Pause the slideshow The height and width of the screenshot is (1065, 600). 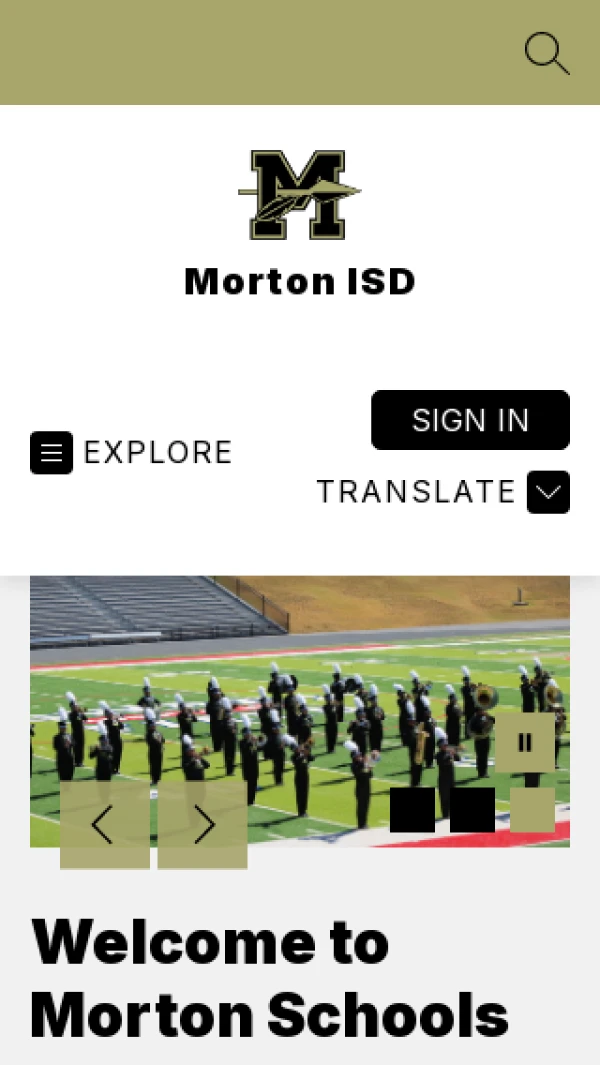(x=525, y=742)
